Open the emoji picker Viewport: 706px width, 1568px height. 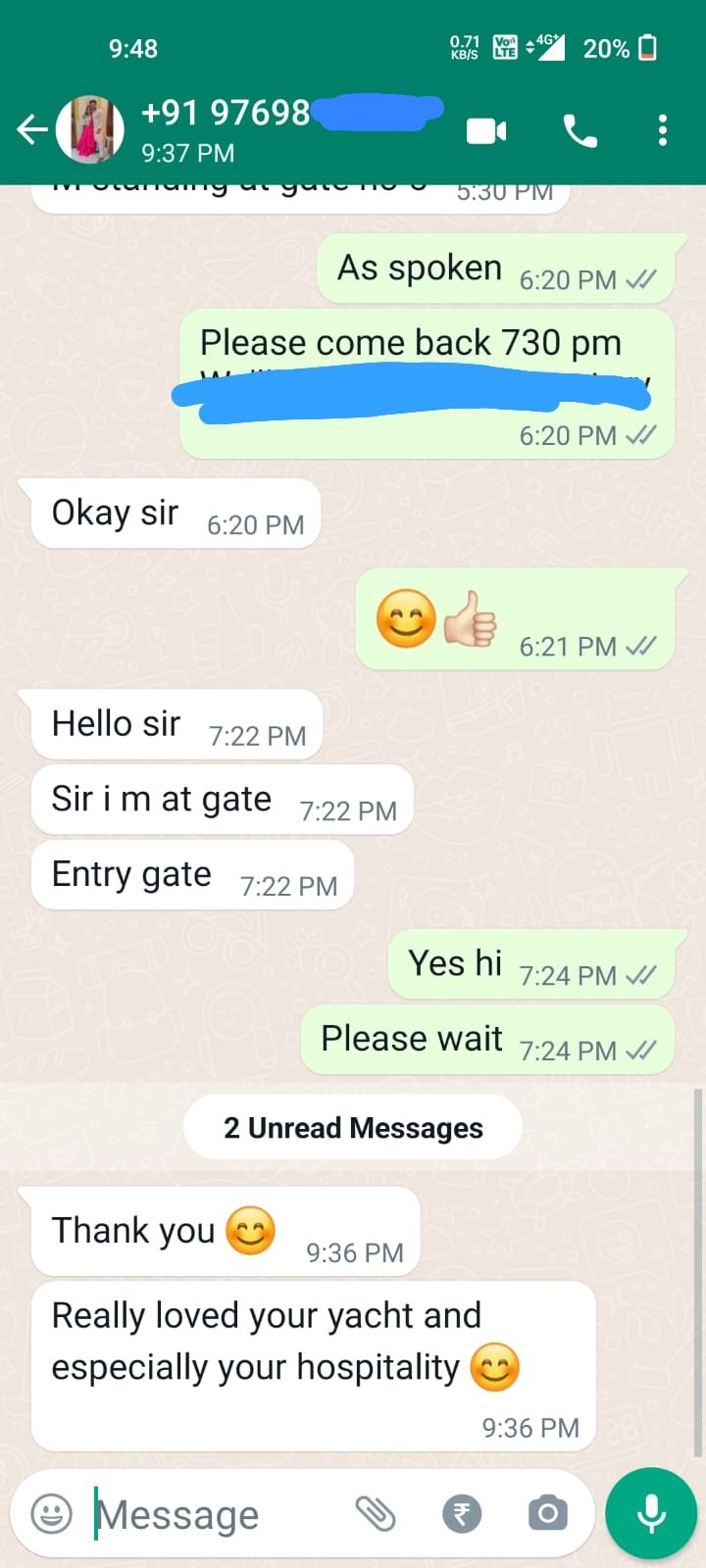51,1514
